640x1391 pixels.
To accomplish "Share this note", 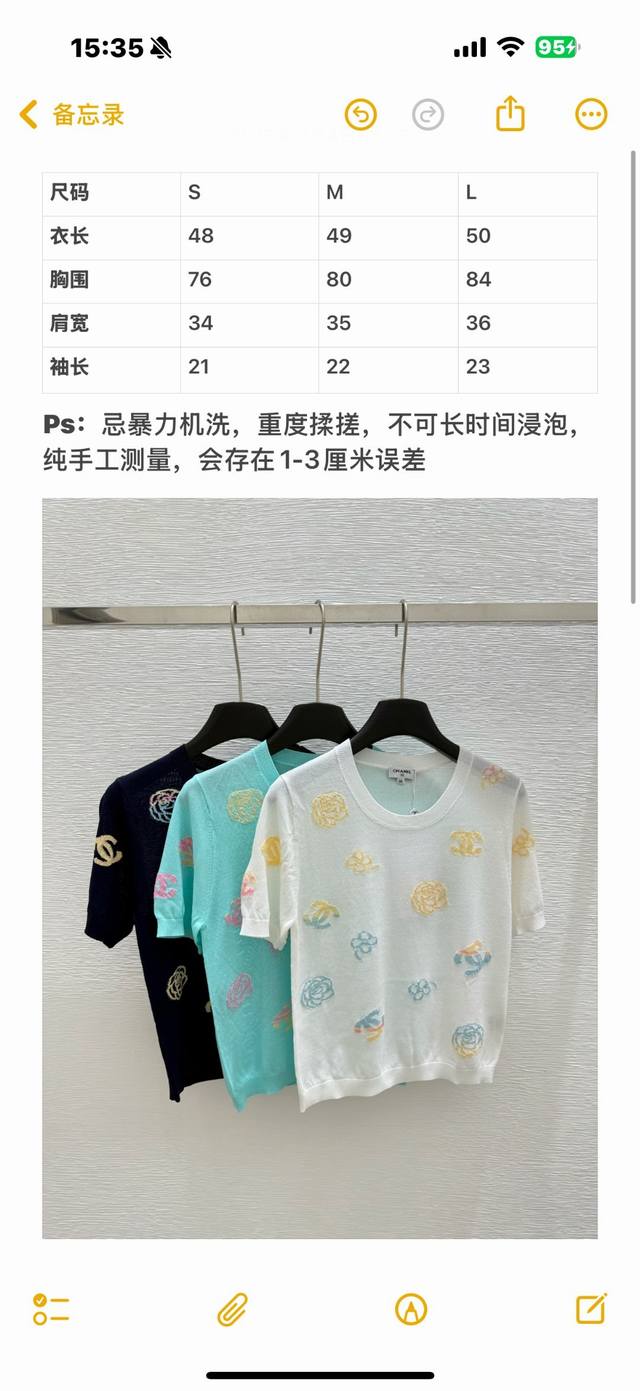I will point(510,113).
